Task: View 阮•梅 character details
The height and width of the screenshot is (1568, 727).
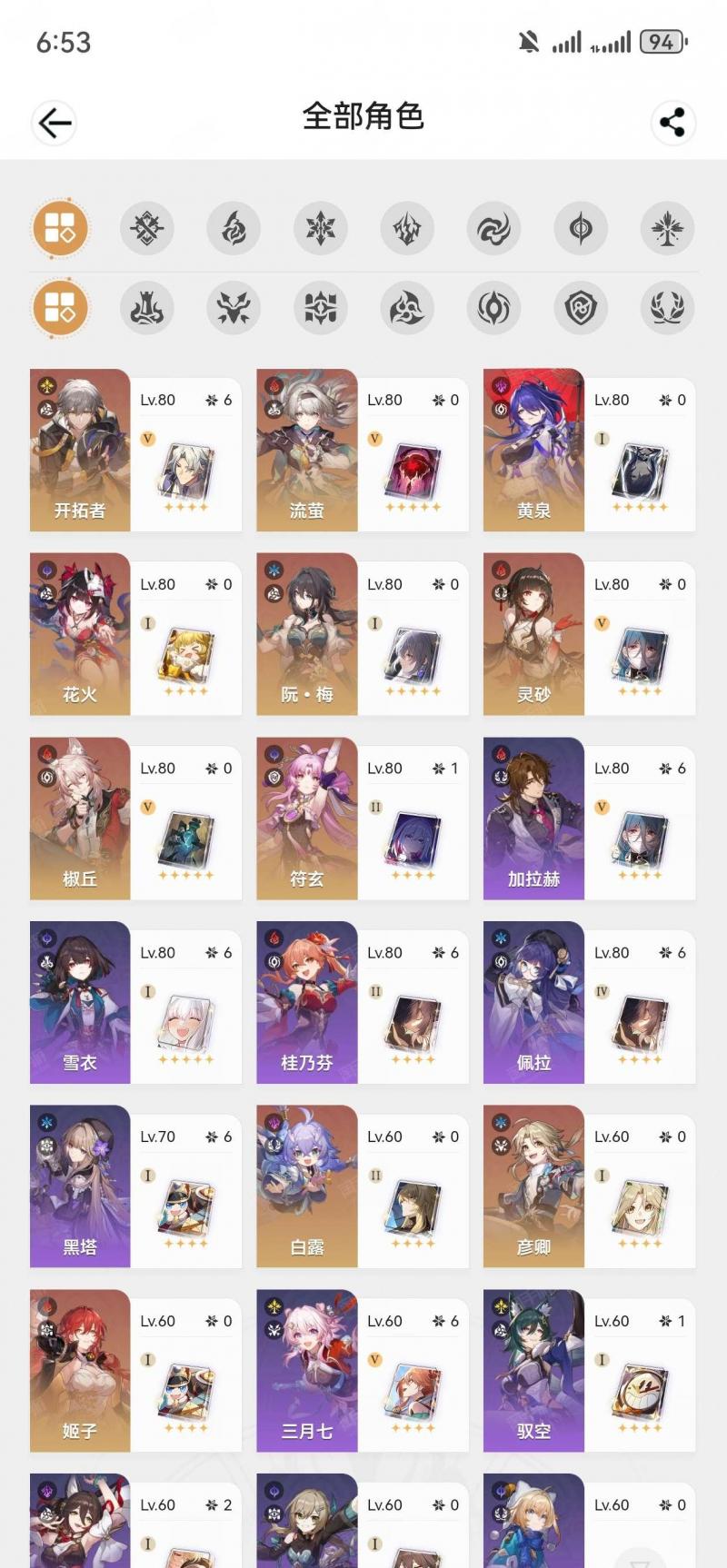Action: [363, 634]
